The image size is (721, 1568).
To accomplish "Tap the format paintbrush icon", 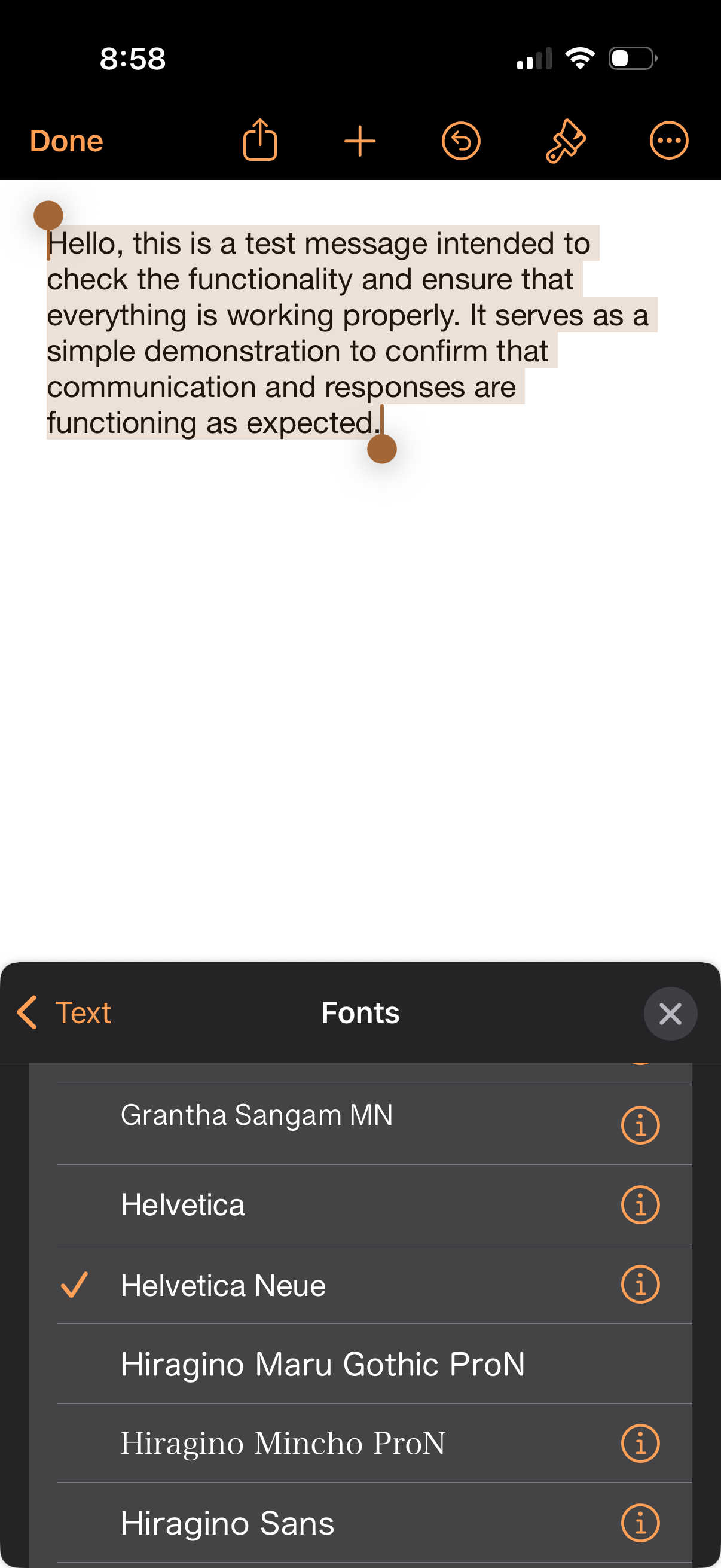I will click(565, 141).
